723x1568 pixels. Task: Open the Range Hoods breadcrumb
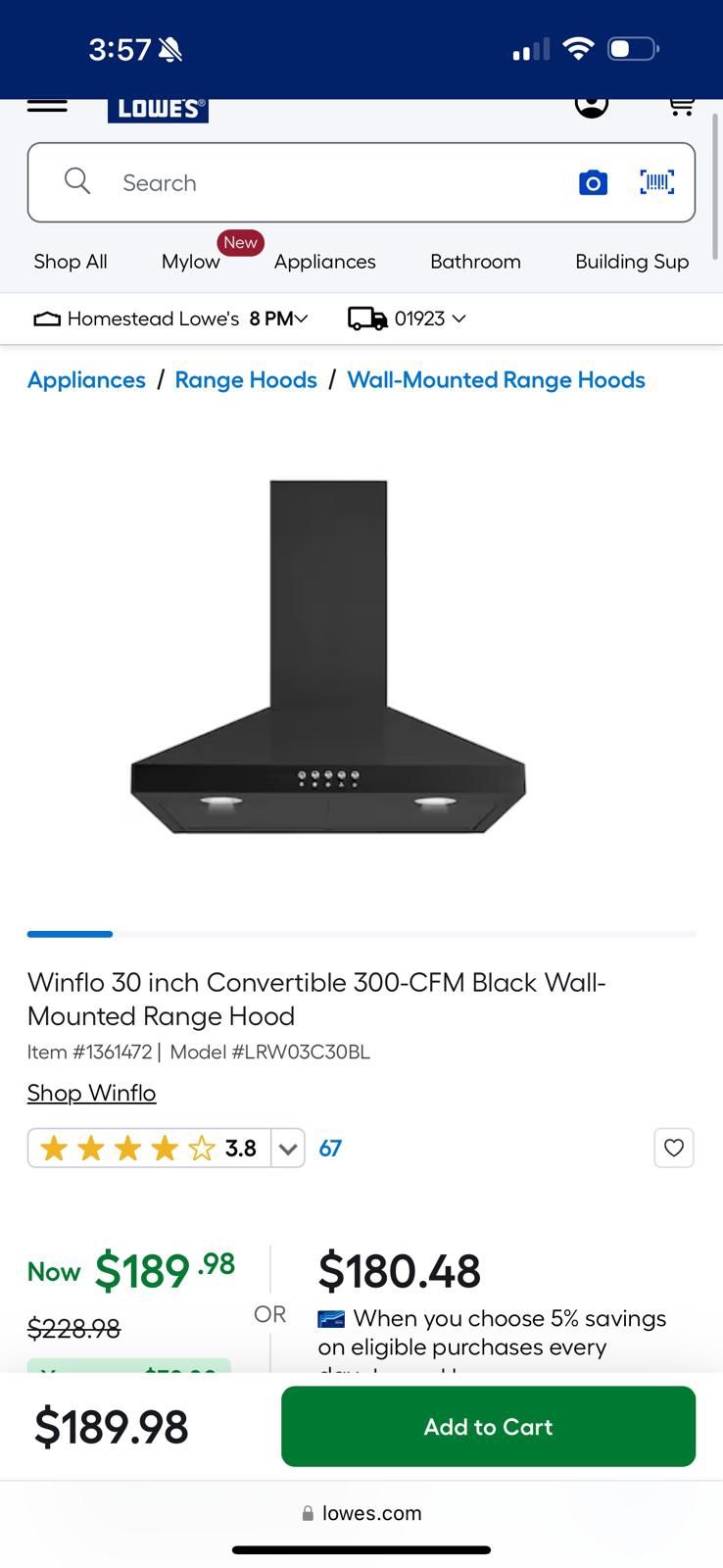(x=246, y=380)
